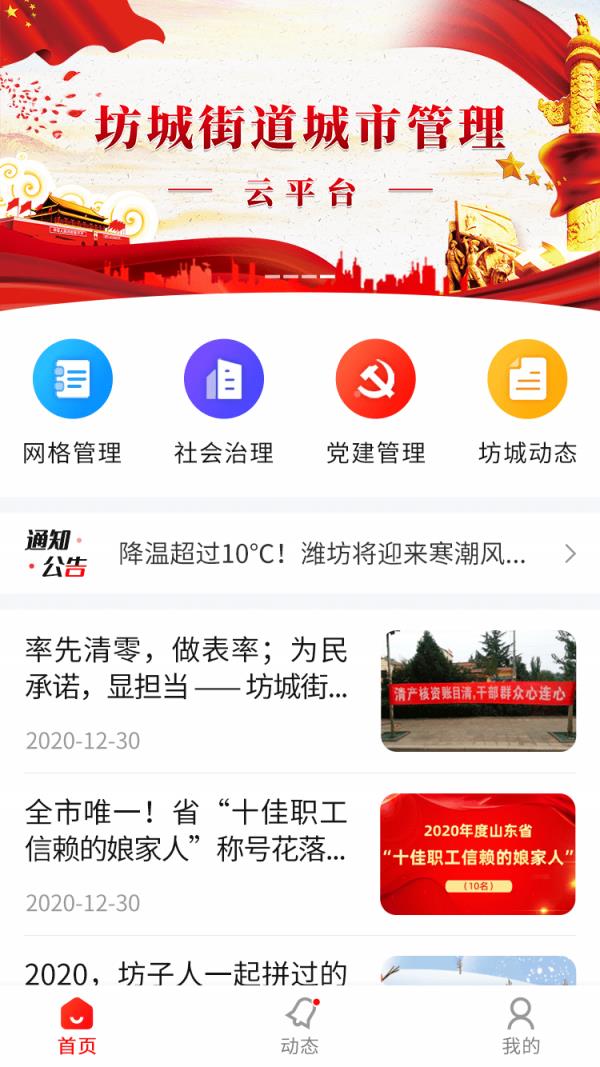Viewport: 600px width, 1067px height.
Task: Open the 党建管理 section
Action: coord(376,402)
